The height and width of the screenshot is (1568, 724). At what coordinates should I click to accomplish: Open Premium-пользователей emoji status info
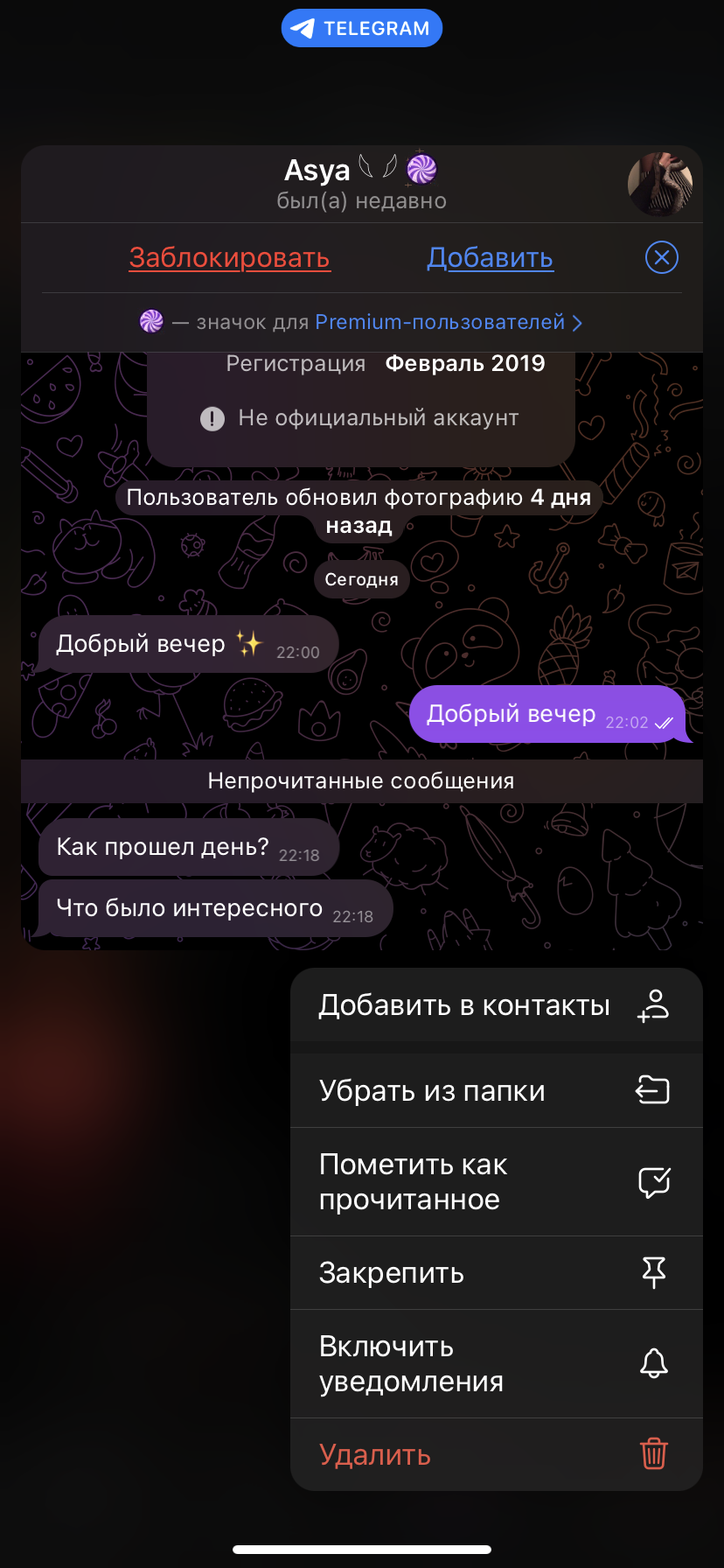[x=448, y=323]
